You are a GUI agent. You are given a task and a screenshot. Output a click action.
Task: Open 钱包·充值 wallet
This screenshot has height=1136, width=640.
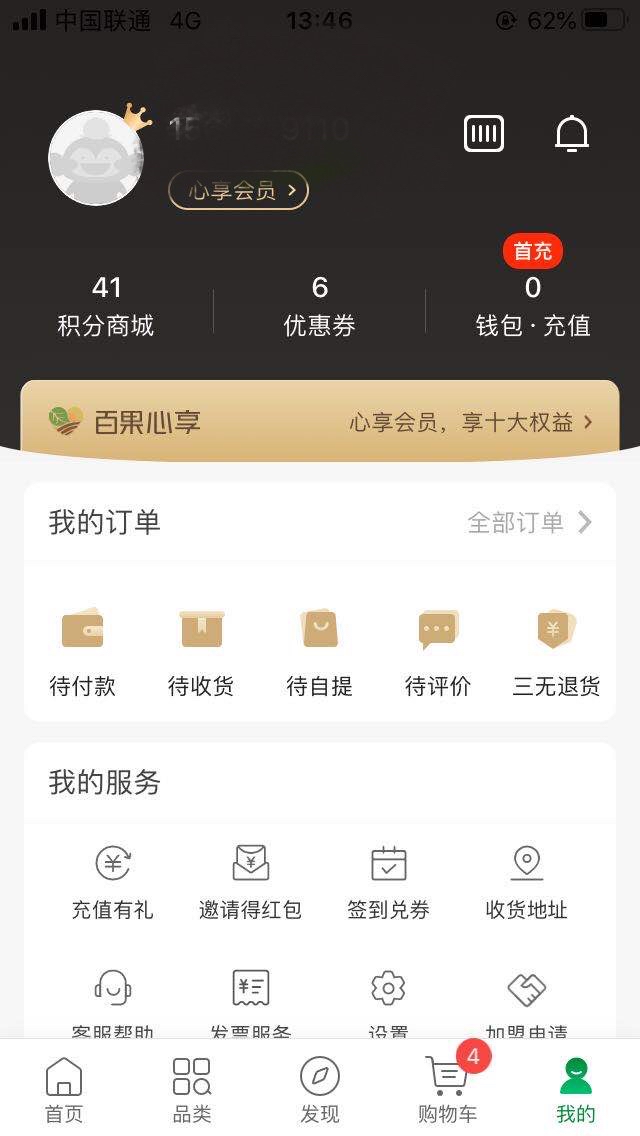[x=533, y=306]
